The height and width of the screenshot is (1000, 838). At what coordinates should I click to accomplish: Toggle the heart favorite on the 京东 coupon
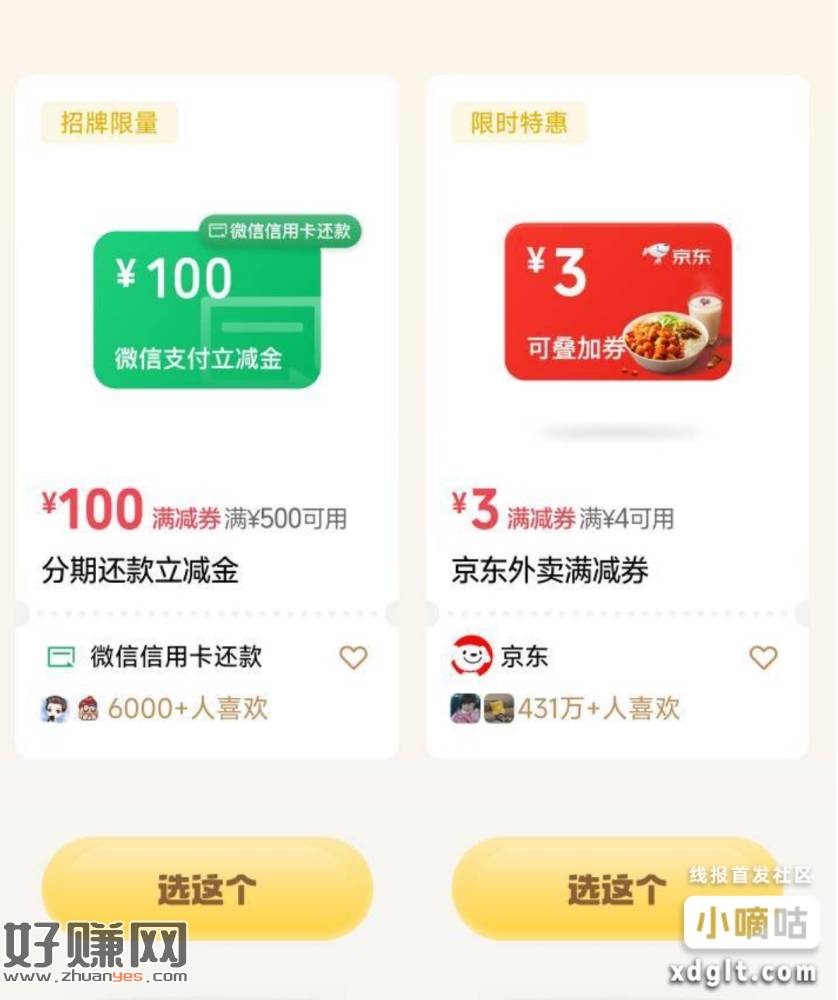763,657
